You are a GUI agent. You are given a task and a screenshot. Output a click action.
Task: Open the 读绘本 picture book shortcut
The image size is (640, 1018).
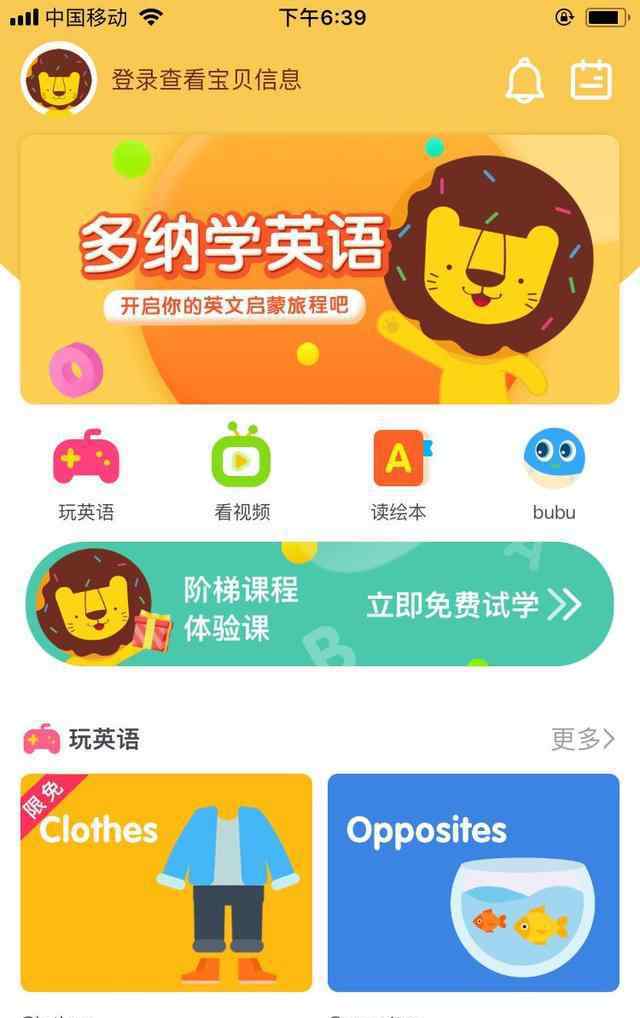click(x=398, y=474)
